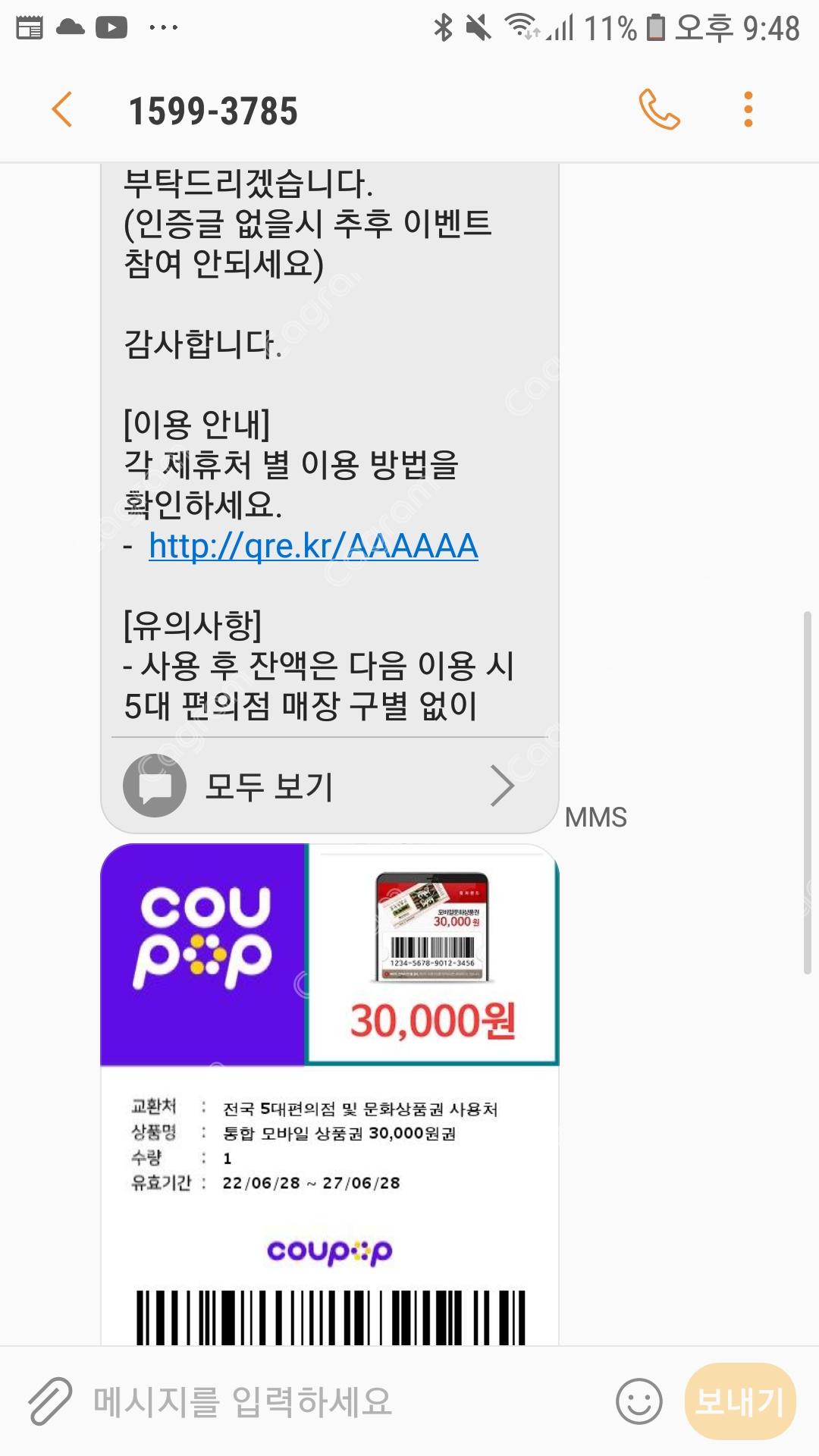819x1456 pixels.
Task: Open the three-dot overflow menu
Action: [748, 110]
